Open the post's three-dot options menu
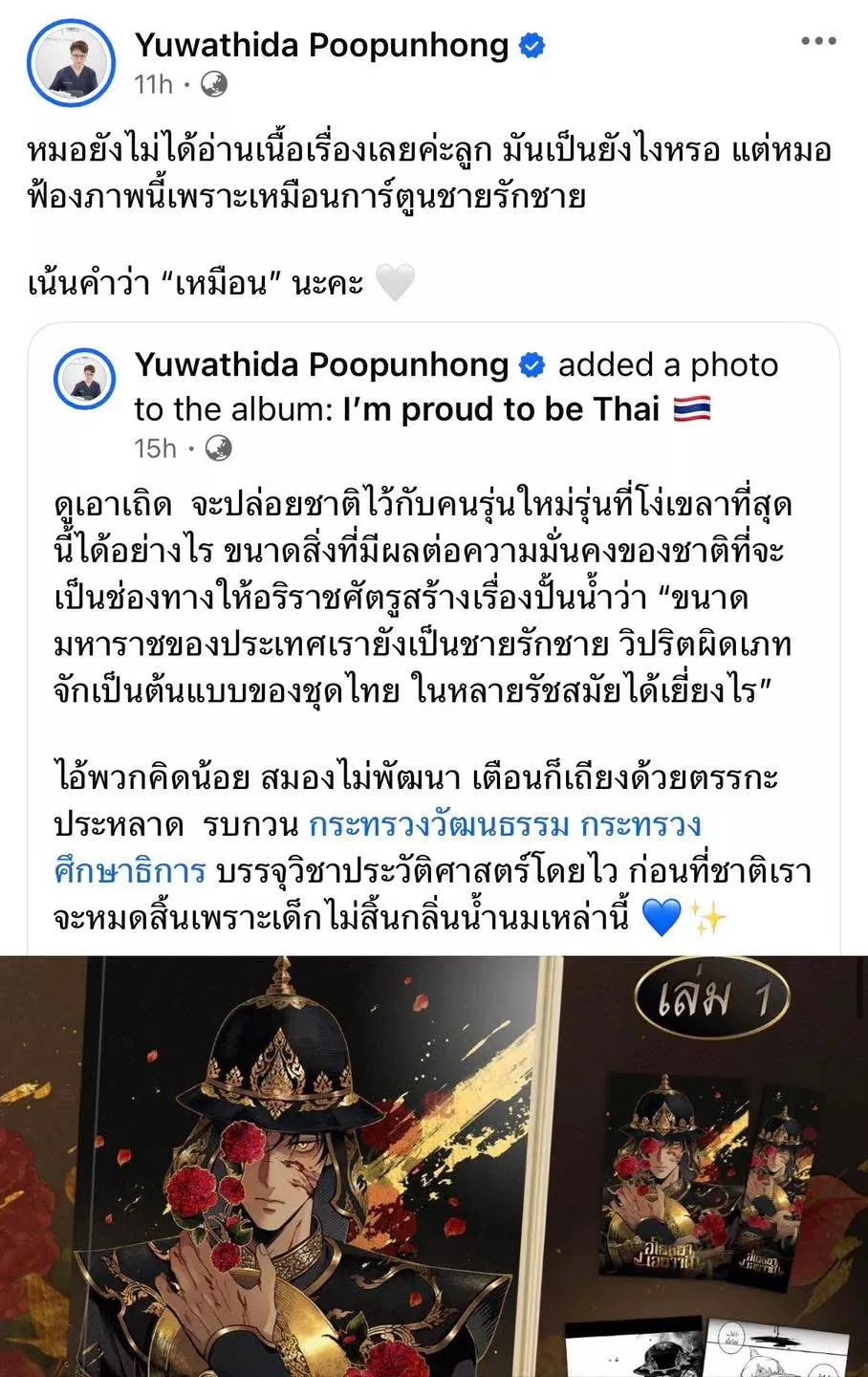Image resolution: width=868 pixels, height=1377 pixels. point(818,41)
